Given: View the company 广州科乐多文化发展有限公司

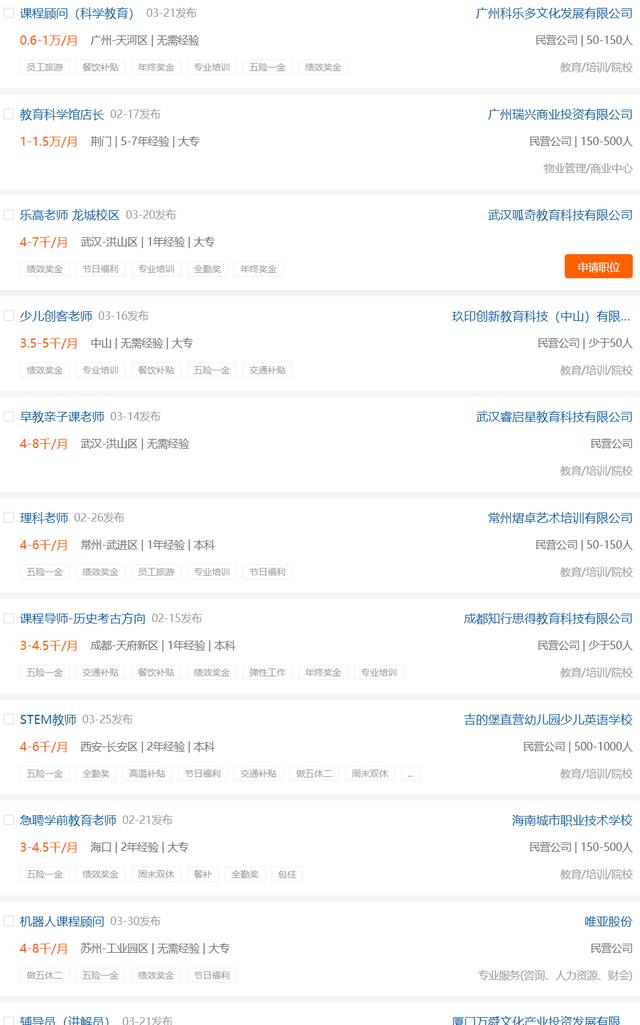Looking at the screenshot, I should [x=554, y=14].
